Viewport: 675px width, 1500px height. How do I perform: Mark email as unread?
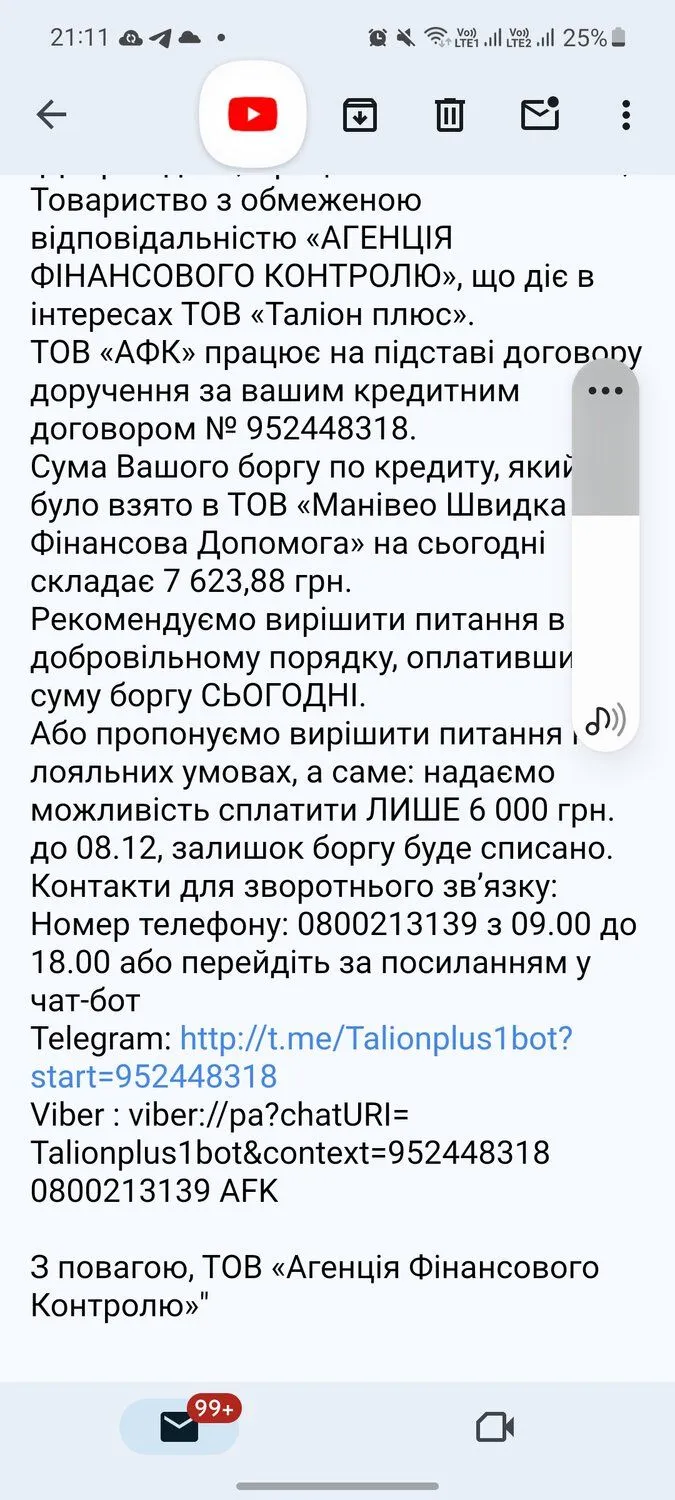pos(540,115)
